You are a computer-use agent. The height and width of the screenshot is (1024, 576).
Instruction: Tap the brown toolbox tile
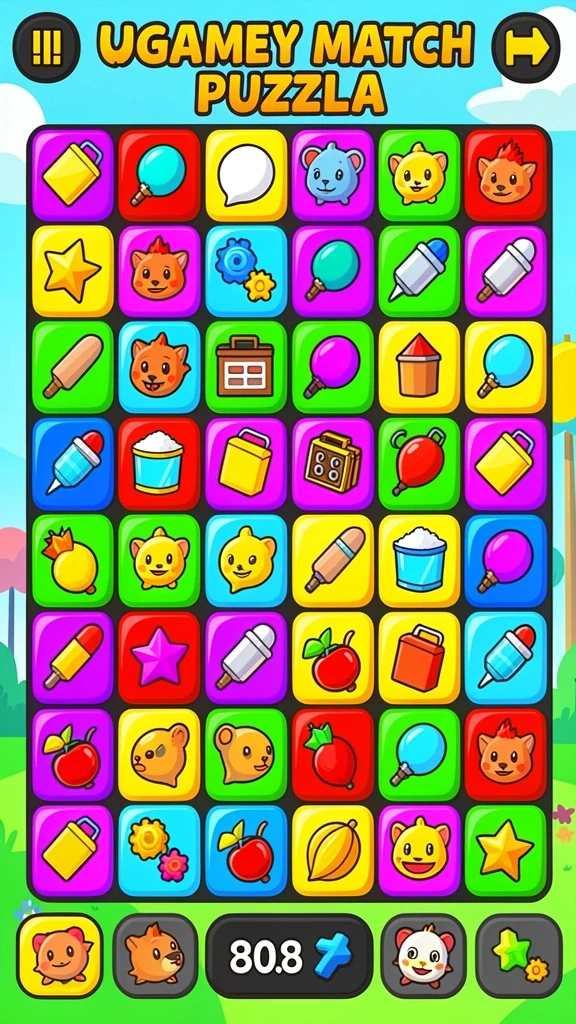click(246, 367)
